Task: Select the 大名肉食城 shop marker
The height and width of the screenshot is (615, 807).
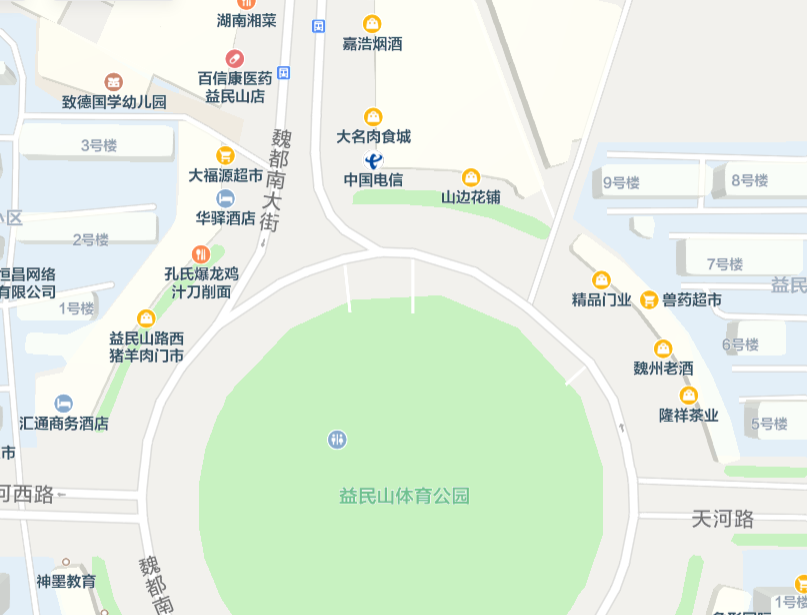Action: click(x=373, y=117)
